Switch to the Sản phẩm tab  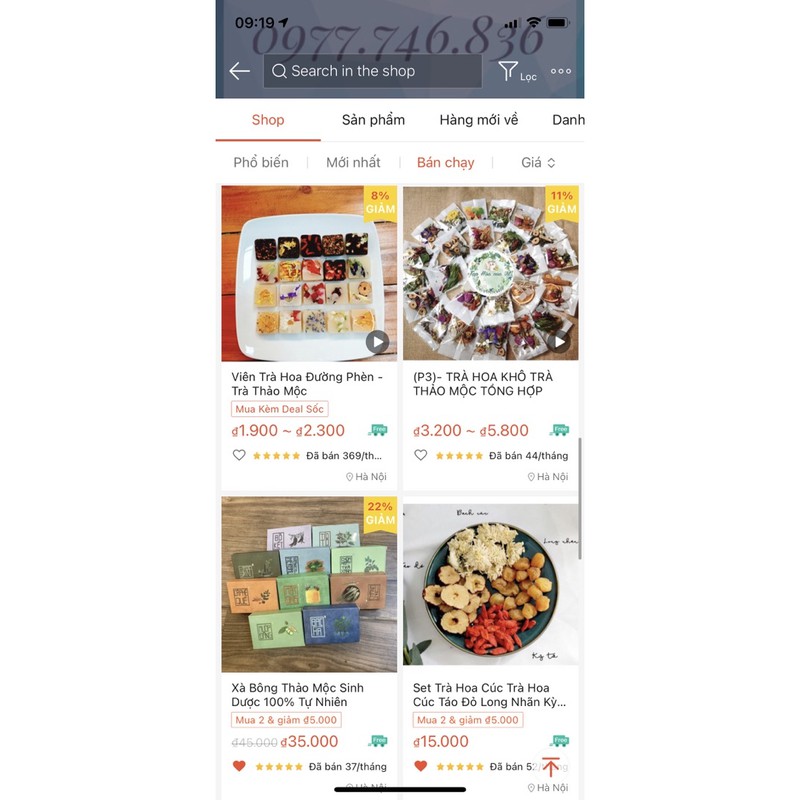(373, 120)
